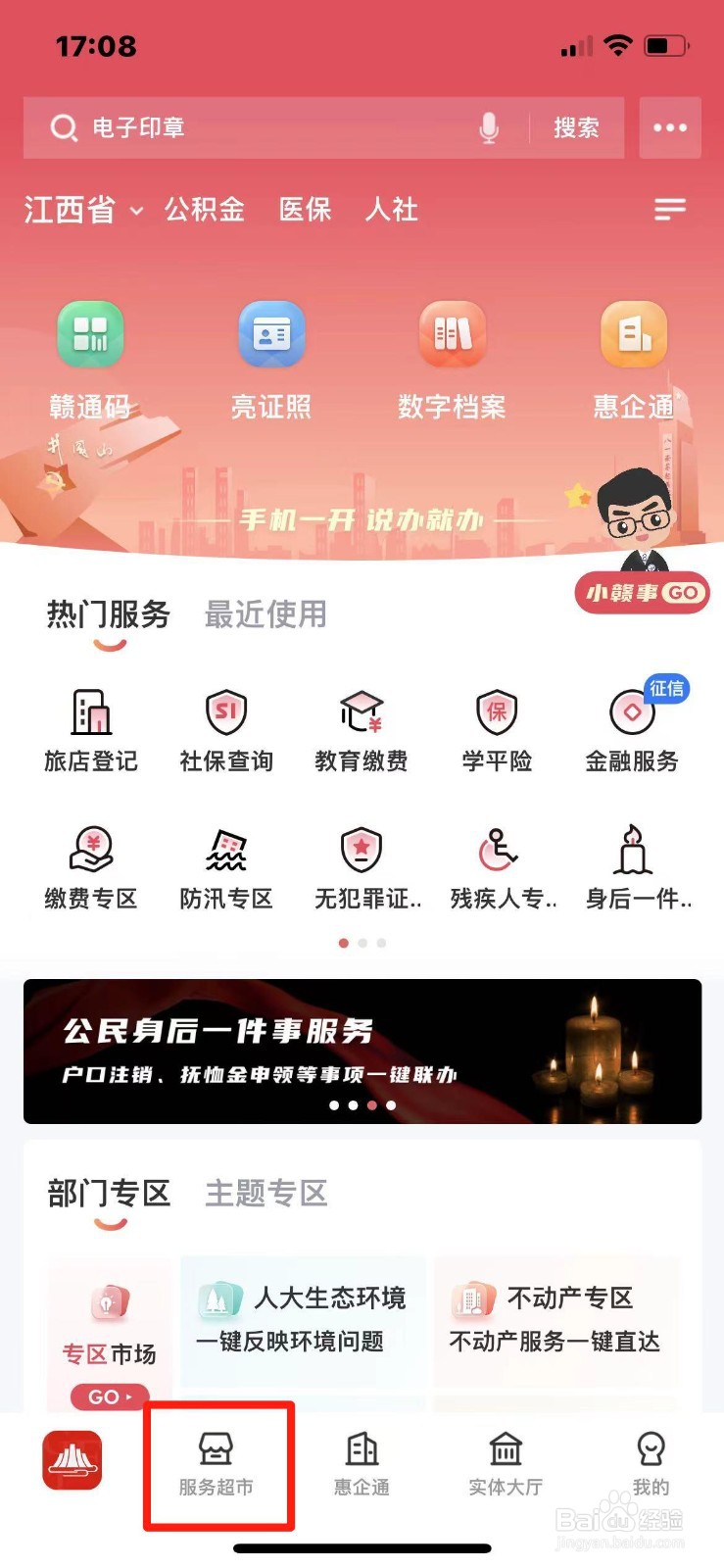Tap 金融服务 with the 征信 badge
This screenshot has height=1568, width=724.
pos(633,729)
